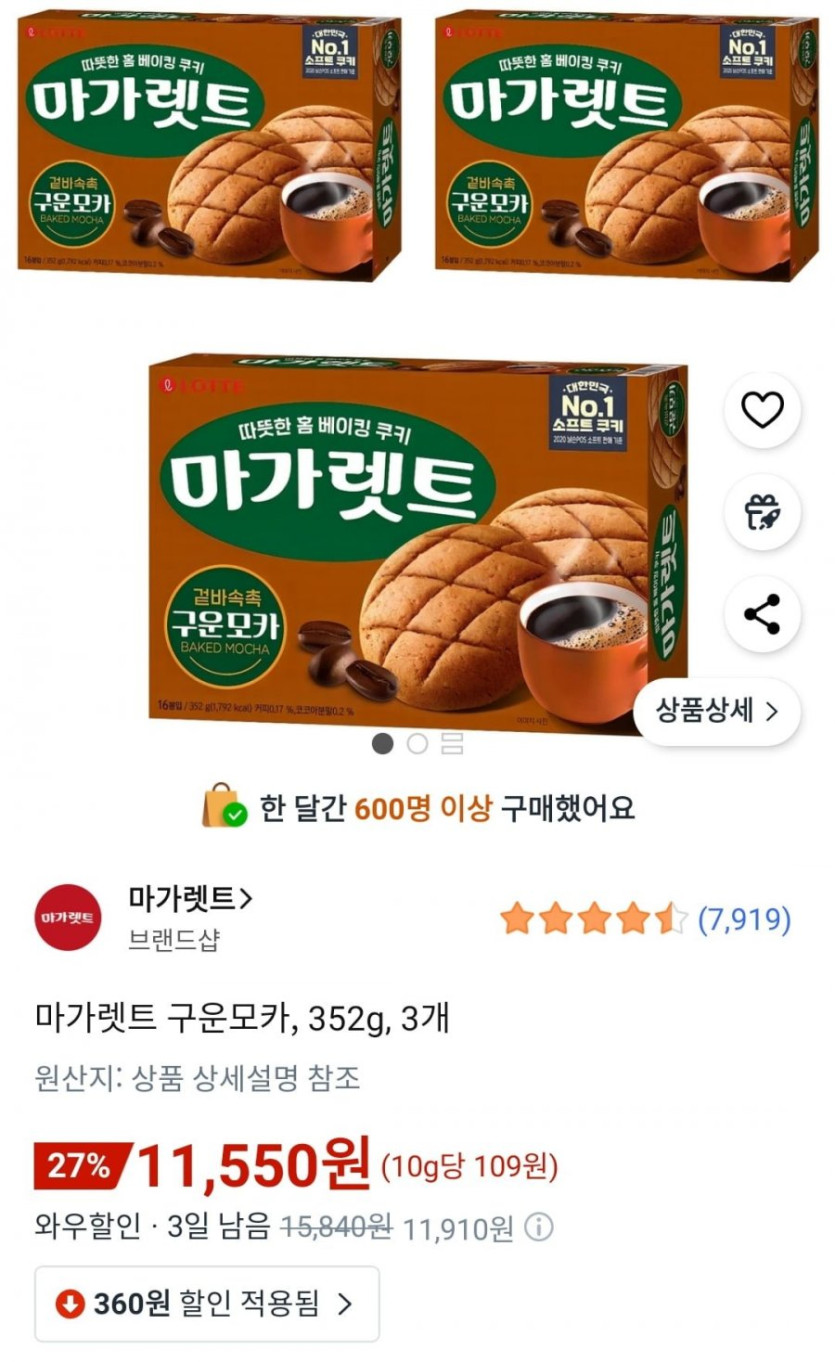Add product to wishlist with heart icon
Screen dimensions: 835x1362
[x=762, y=409]
